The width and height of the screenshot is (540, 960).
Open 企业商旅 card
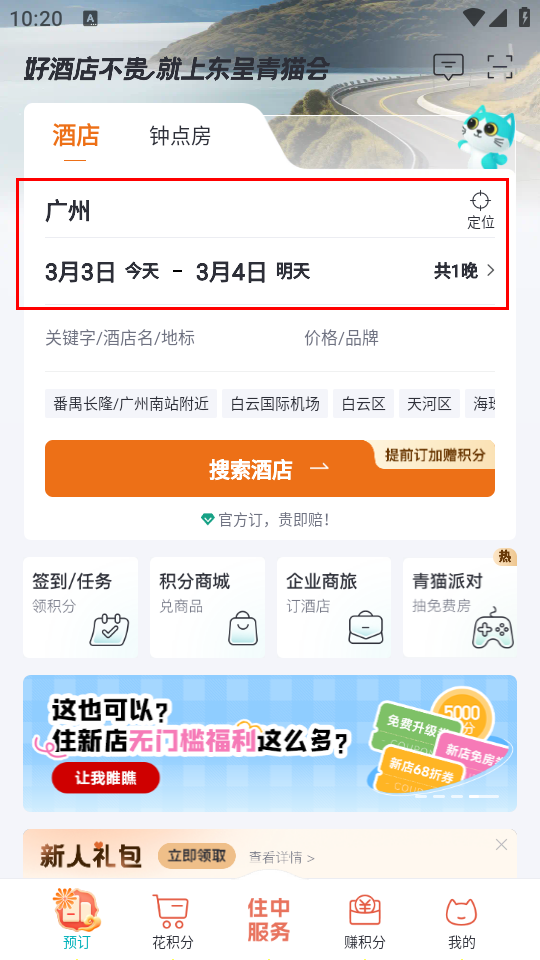(x=334, y=607)
